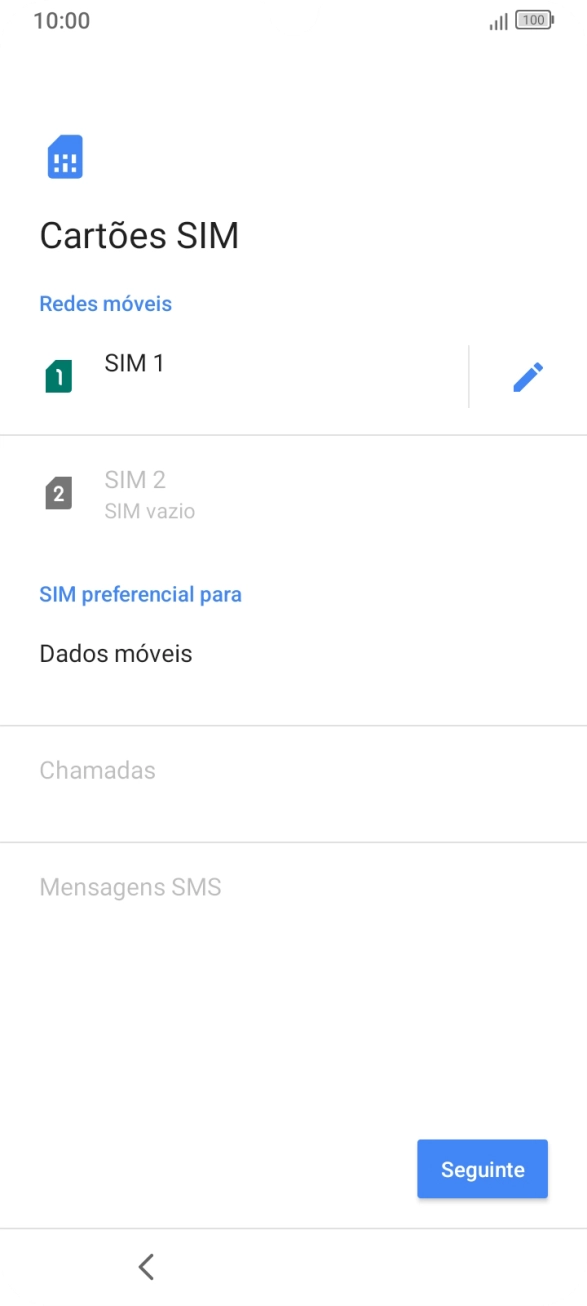Edit SIM 1 with the pencil icon
Image resolution: width=587 pixels, height=1306 pixels.
point(528,377)
